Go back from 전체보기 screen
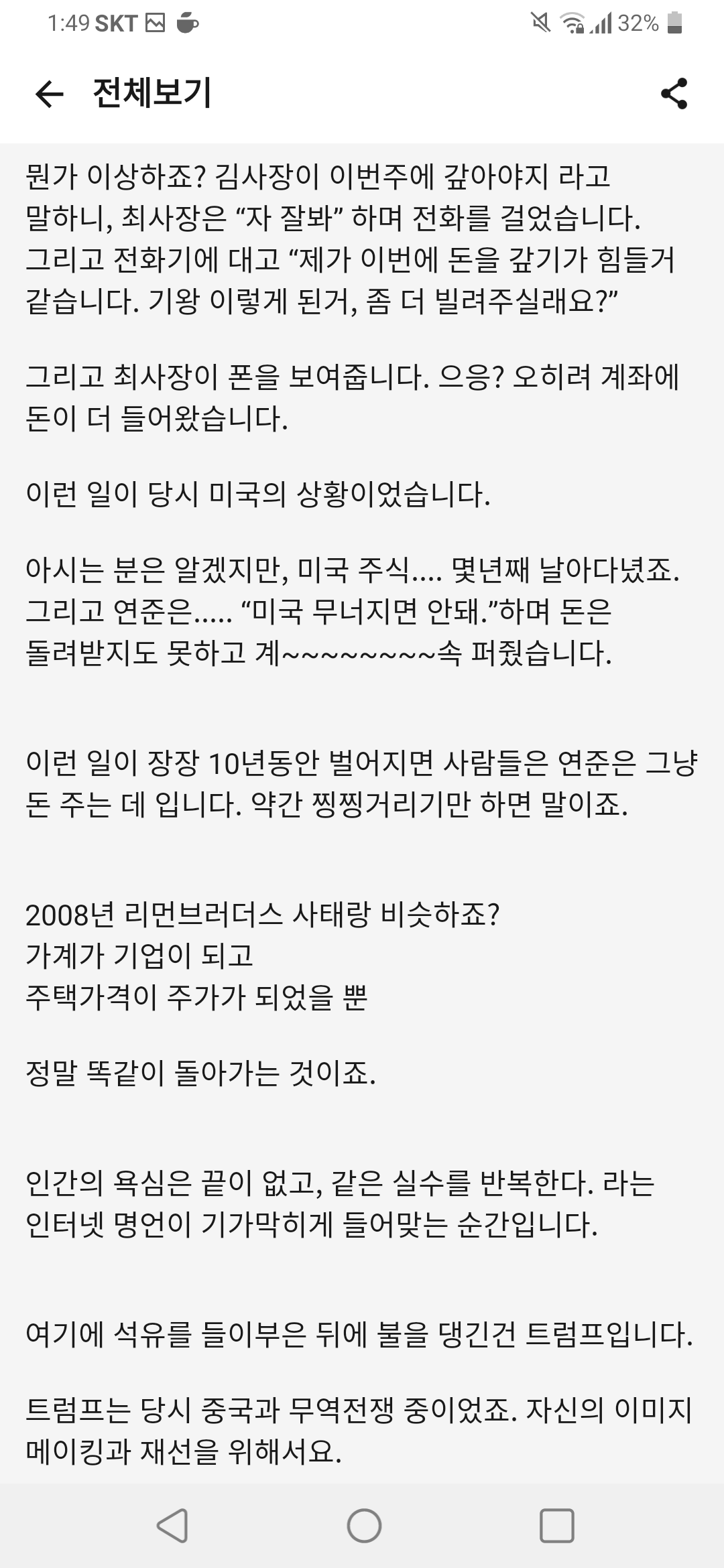This screenshot has width=724, height=1568. coord(49,94)
